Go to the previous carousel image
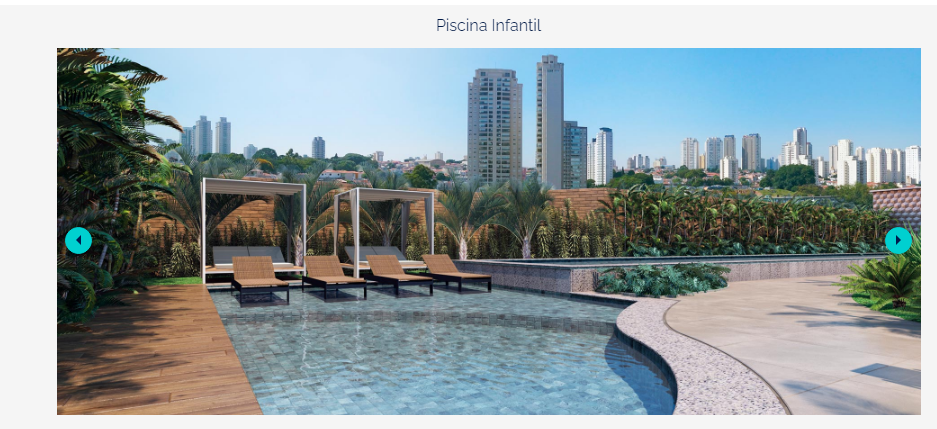The height and width of the screenshot is (429, 937). 78,240
